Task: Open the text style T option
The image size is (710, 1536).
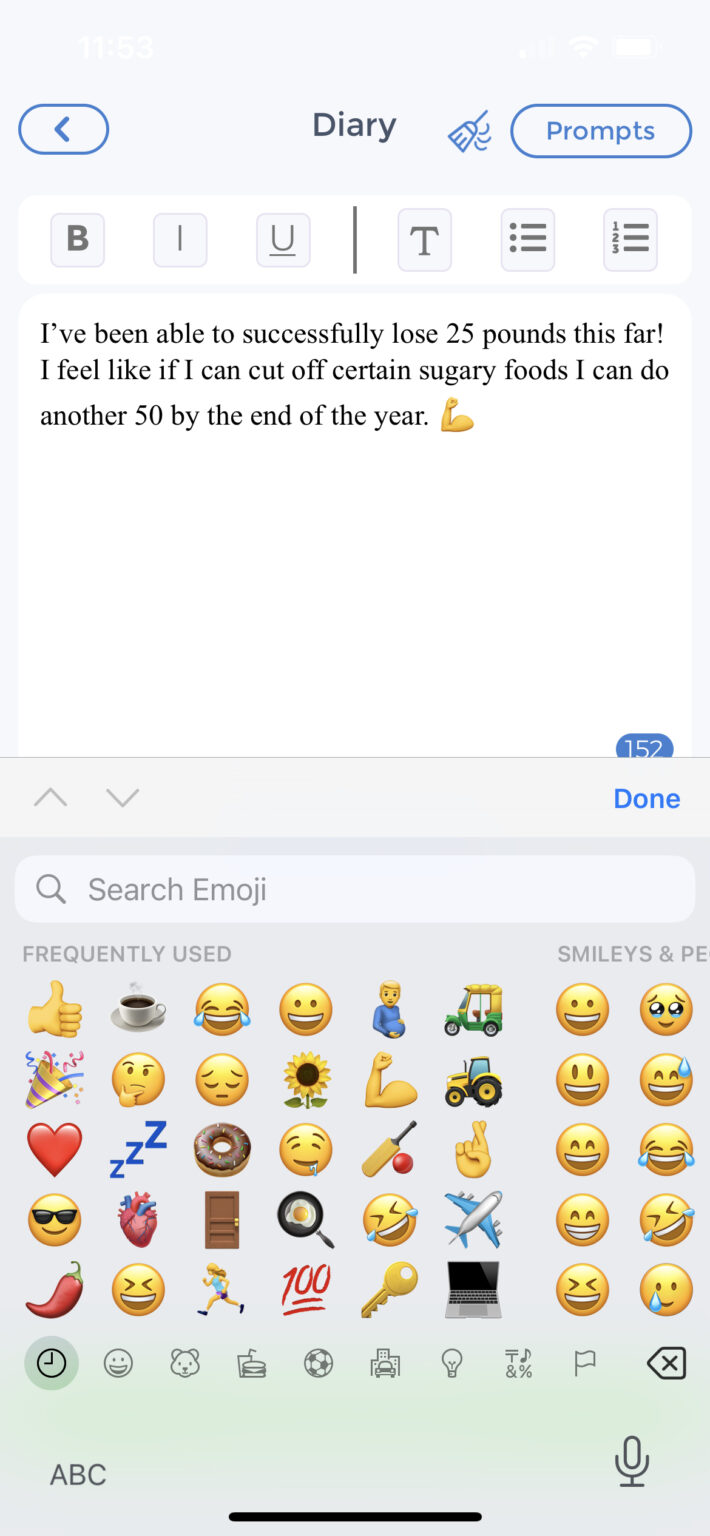Action: click(x=424, y=240)
